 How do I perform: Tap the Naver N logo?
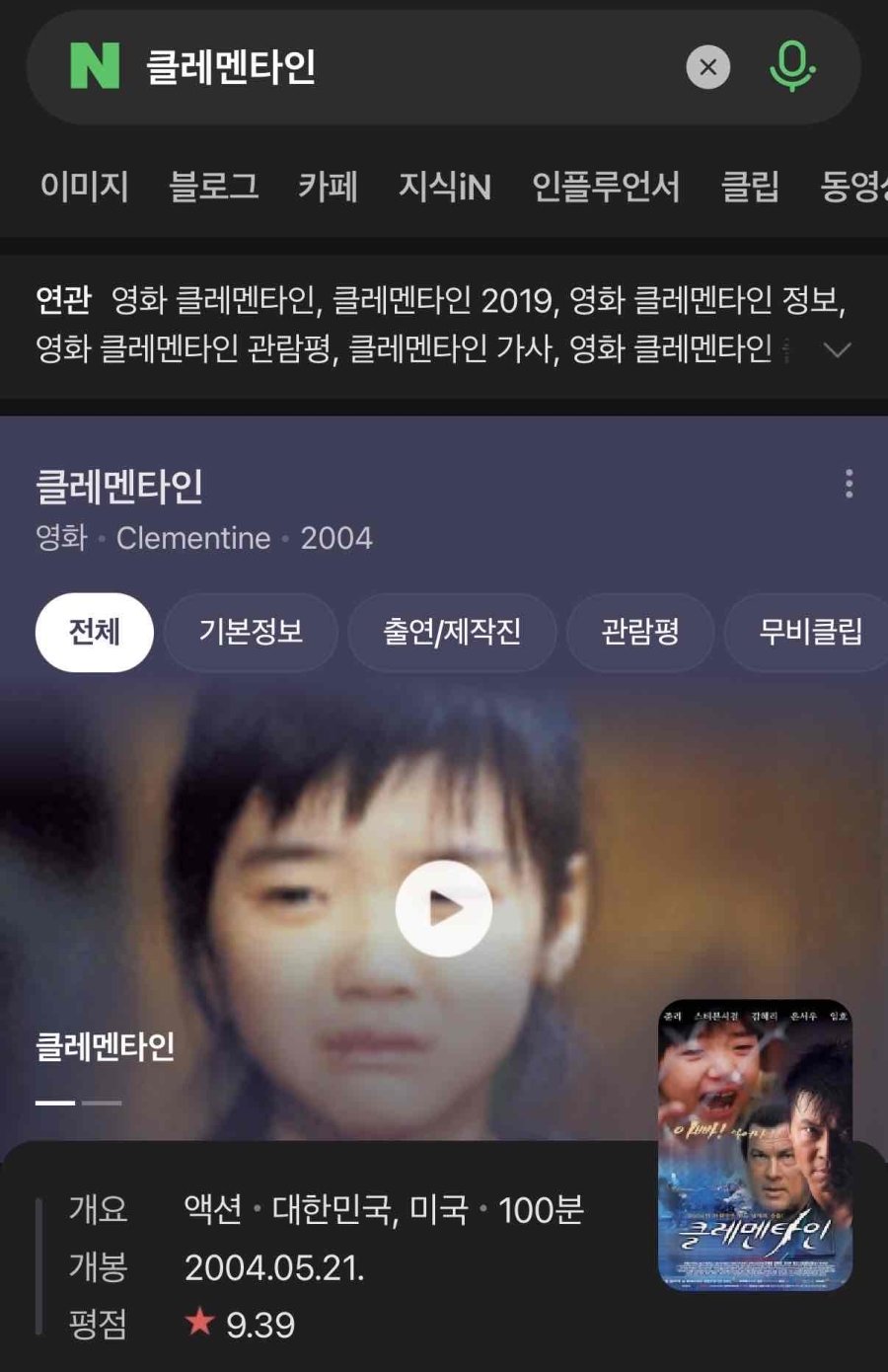coord(95,67)
